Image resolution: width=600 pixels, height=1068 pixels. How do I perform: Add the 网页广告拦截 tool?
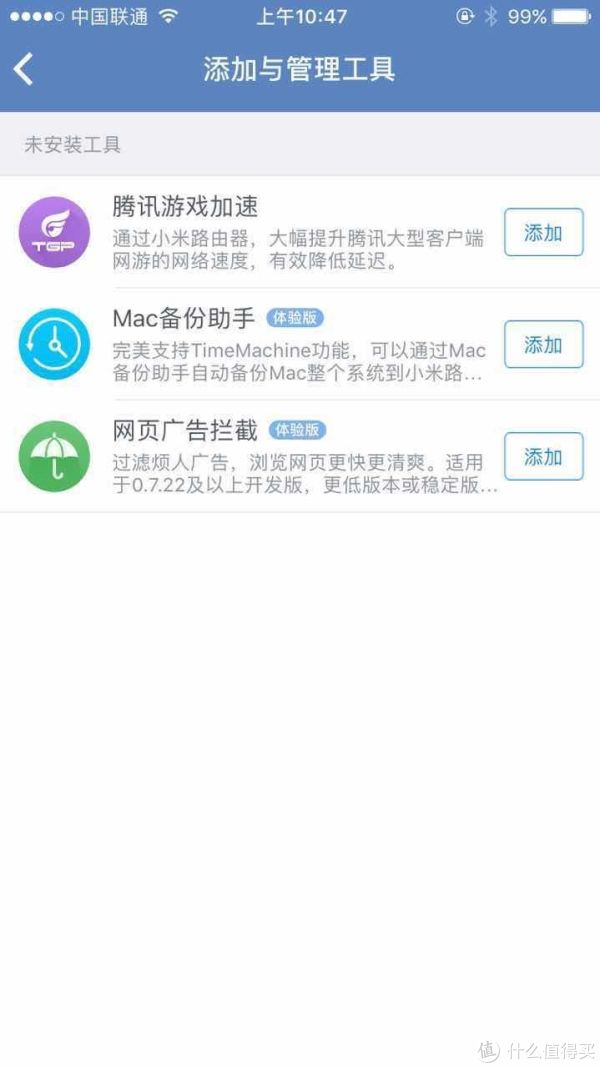543,457
